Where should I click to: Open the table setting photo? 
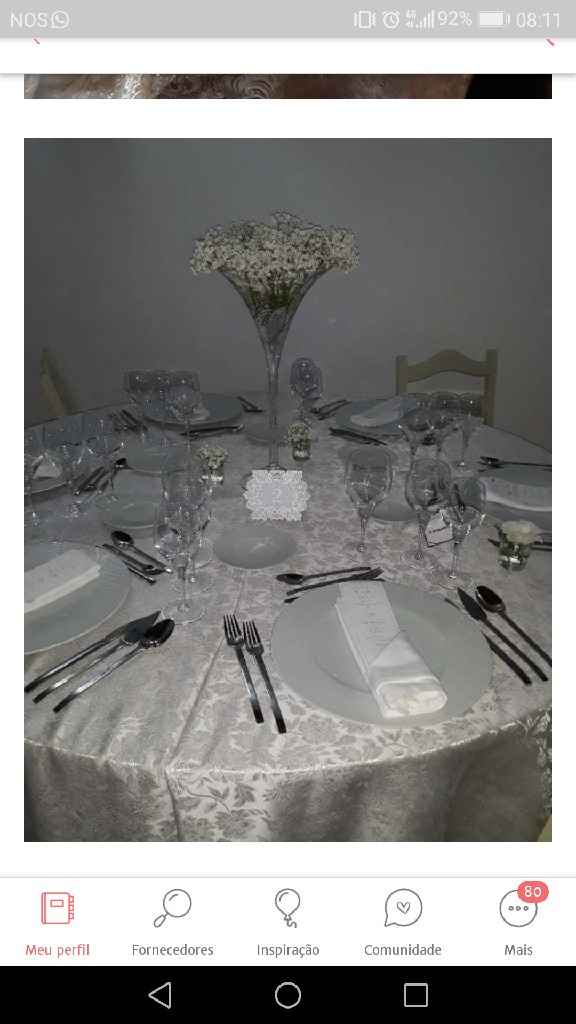pyautogui.click(x=288, y=489)
